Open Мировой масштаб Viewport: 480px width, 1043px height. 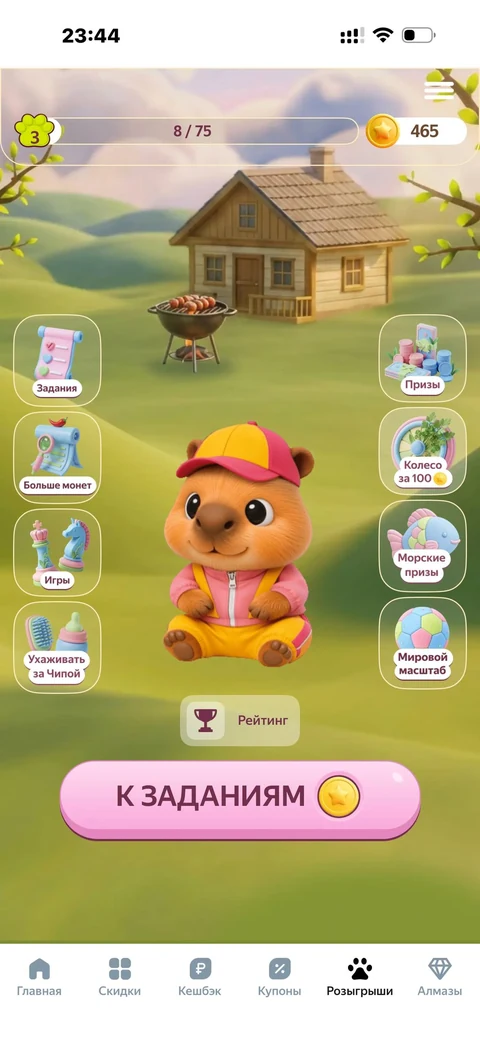[x=422, y=643]
